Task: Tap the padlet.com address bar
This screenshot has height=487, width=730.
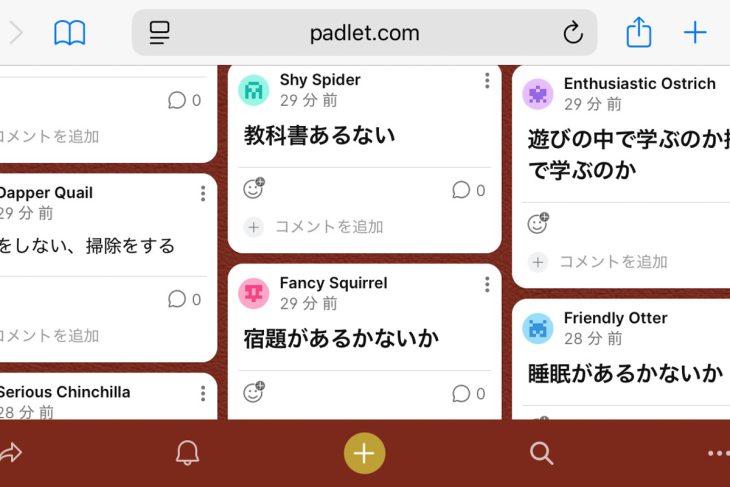Action: point(364,33)
